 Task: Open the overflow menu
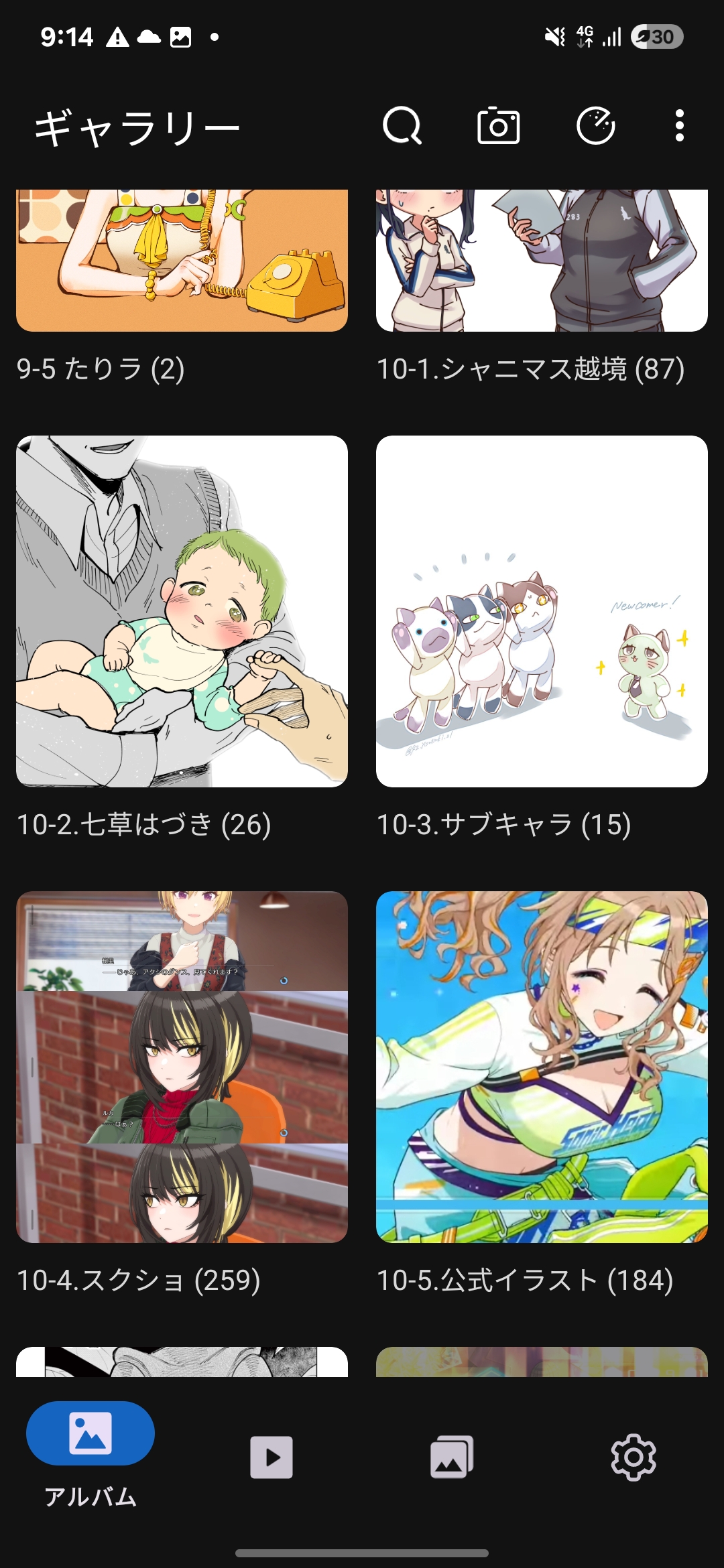[x=679, y=126]
